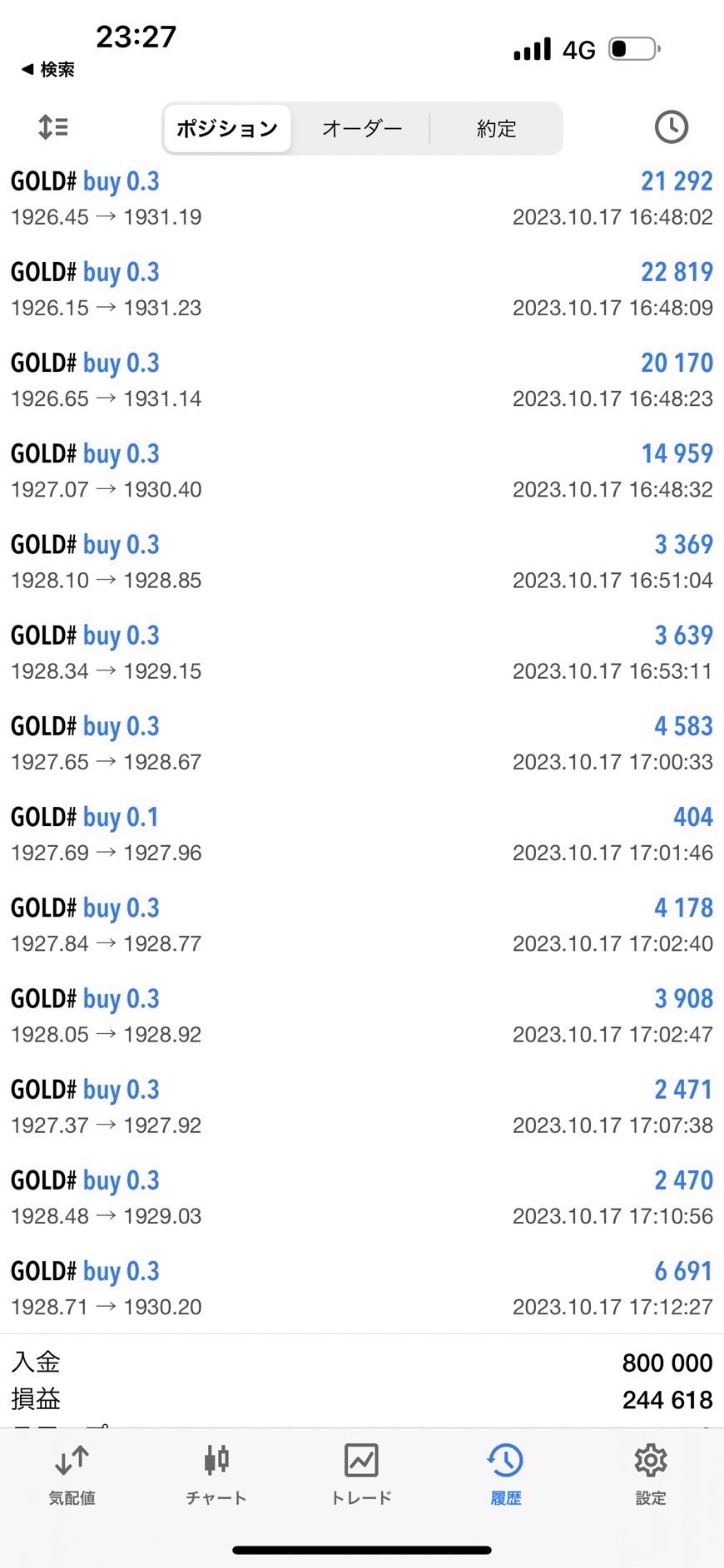Switch to the オーダー segment
724x1568 pixels.
click(x=362, y=129)
